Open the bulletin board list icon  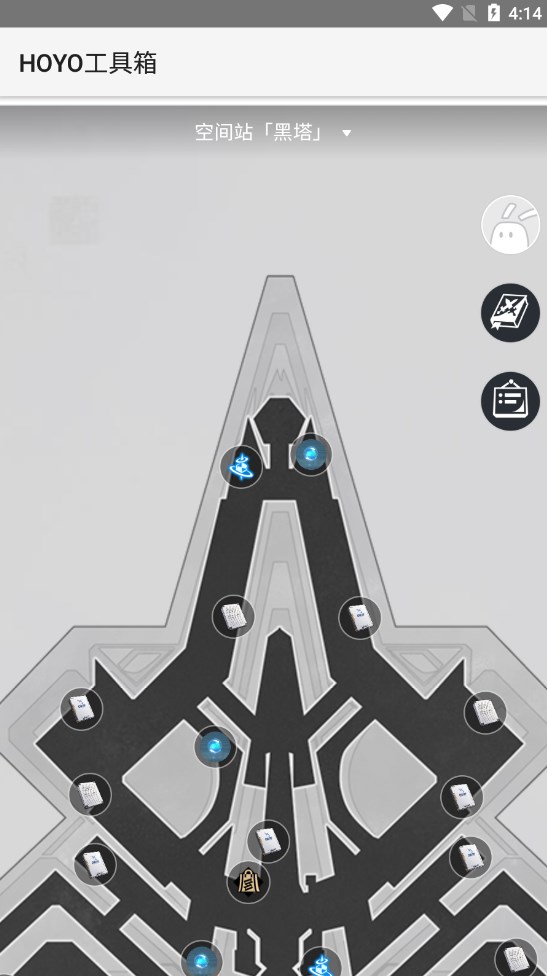click(x=510, y=401)
